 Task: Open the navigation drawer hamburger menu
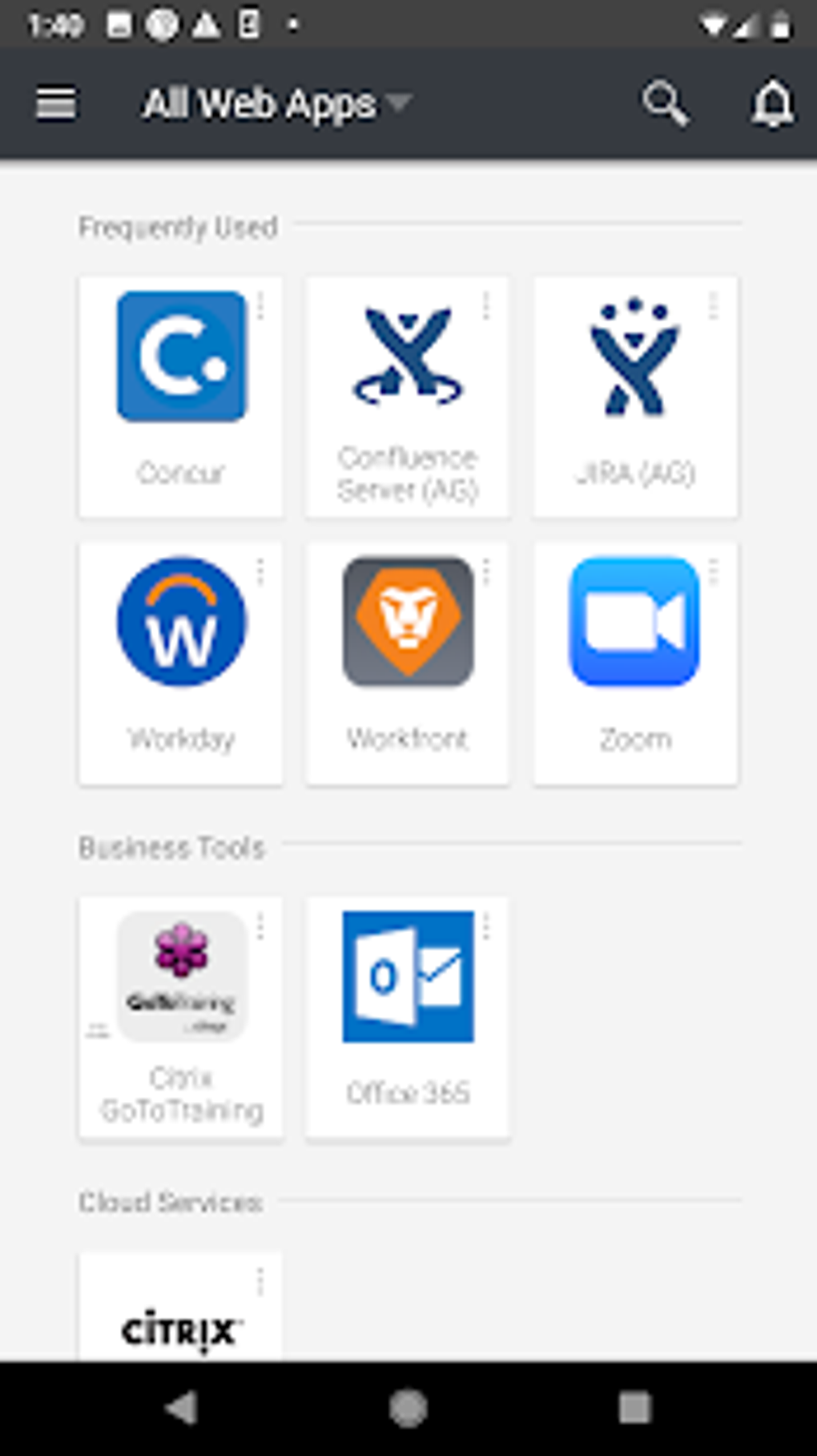54,103
